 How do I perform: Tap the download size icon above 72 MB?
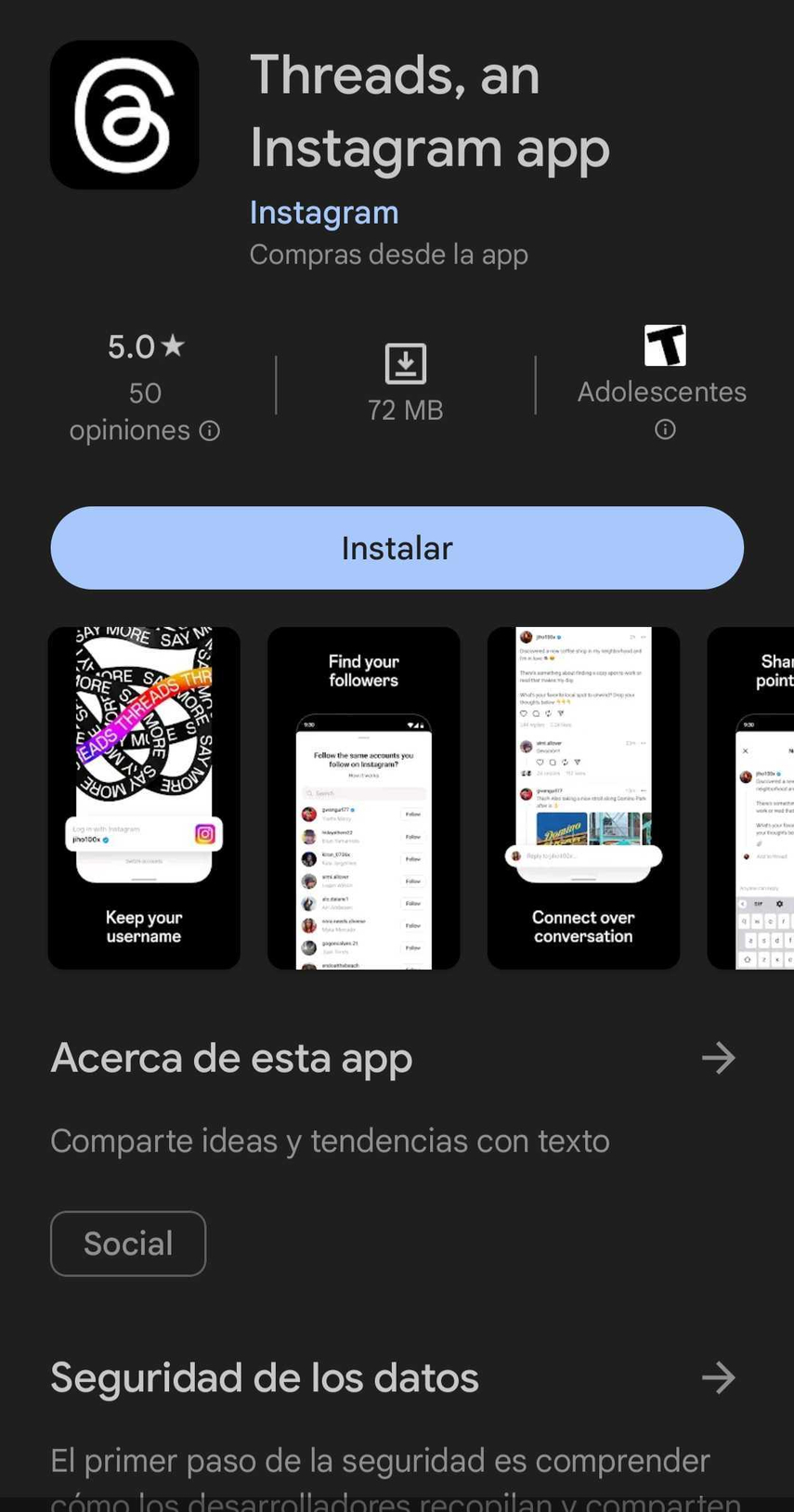point(406,364)
